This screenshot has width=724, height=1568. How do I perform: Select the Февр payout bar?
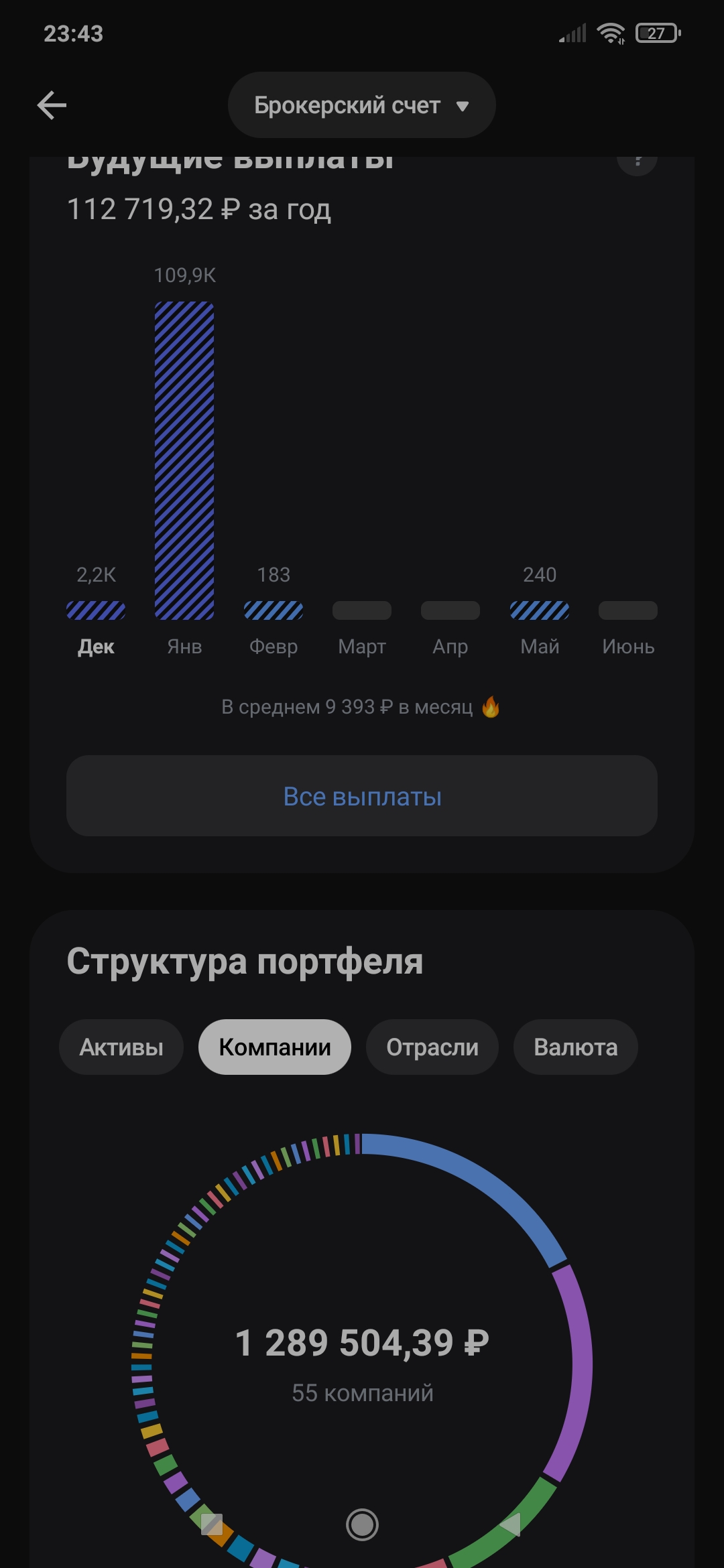274,610
